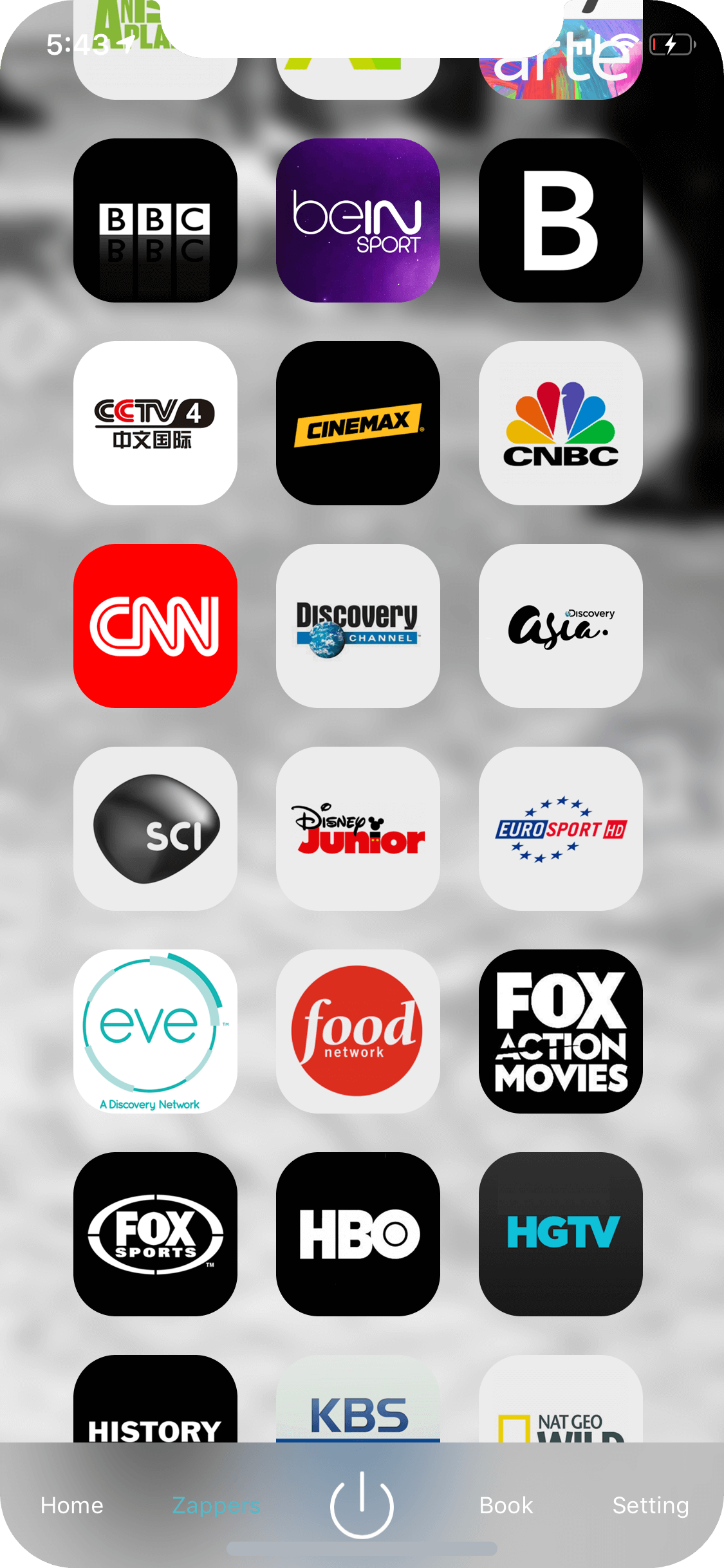Switch to the Home tab
The image size is (724, 1568).
(x=72, y=1506)
